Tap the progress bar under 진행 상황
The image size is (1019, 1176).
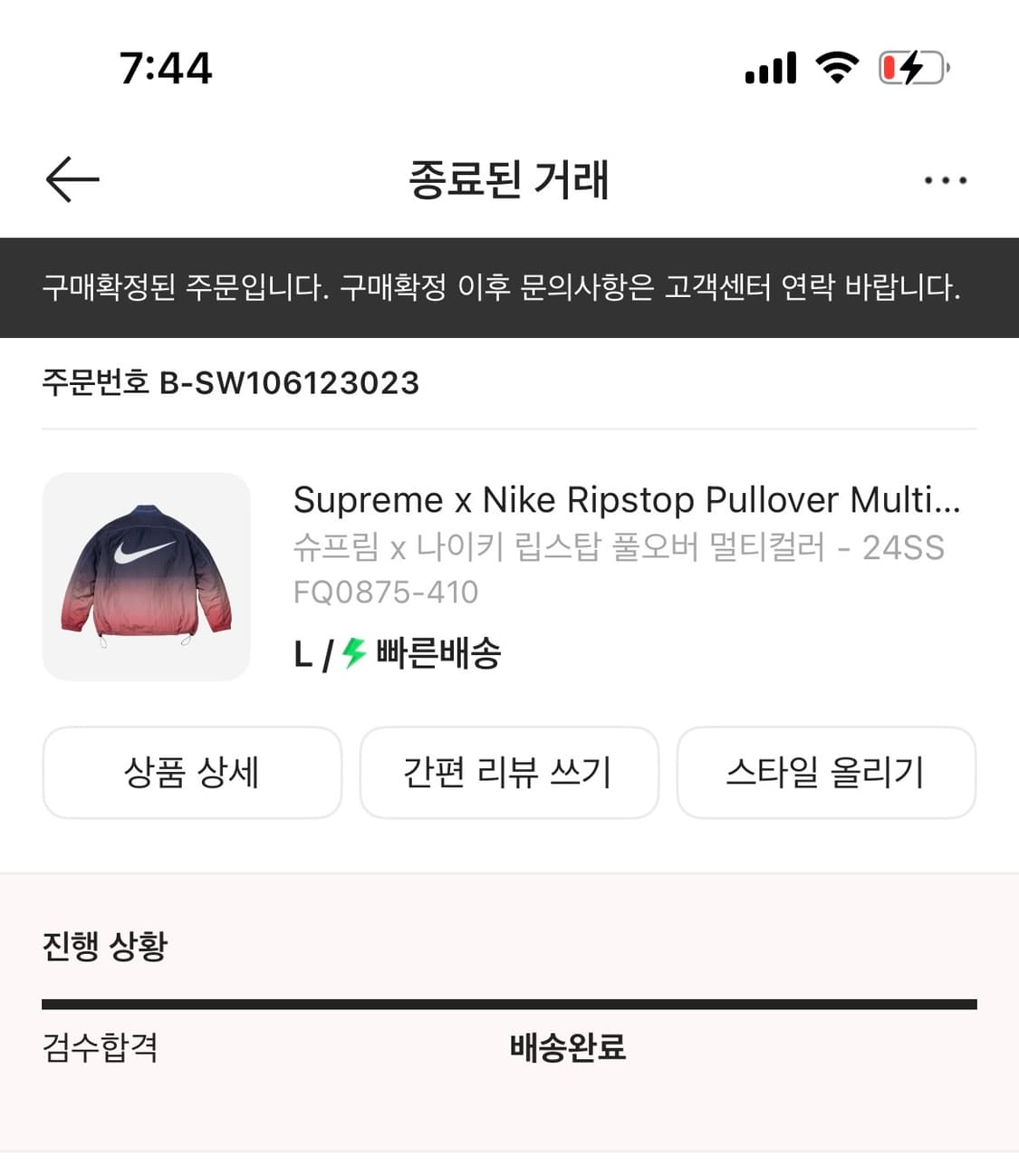pyautogui.click(x=509, y=1002)
